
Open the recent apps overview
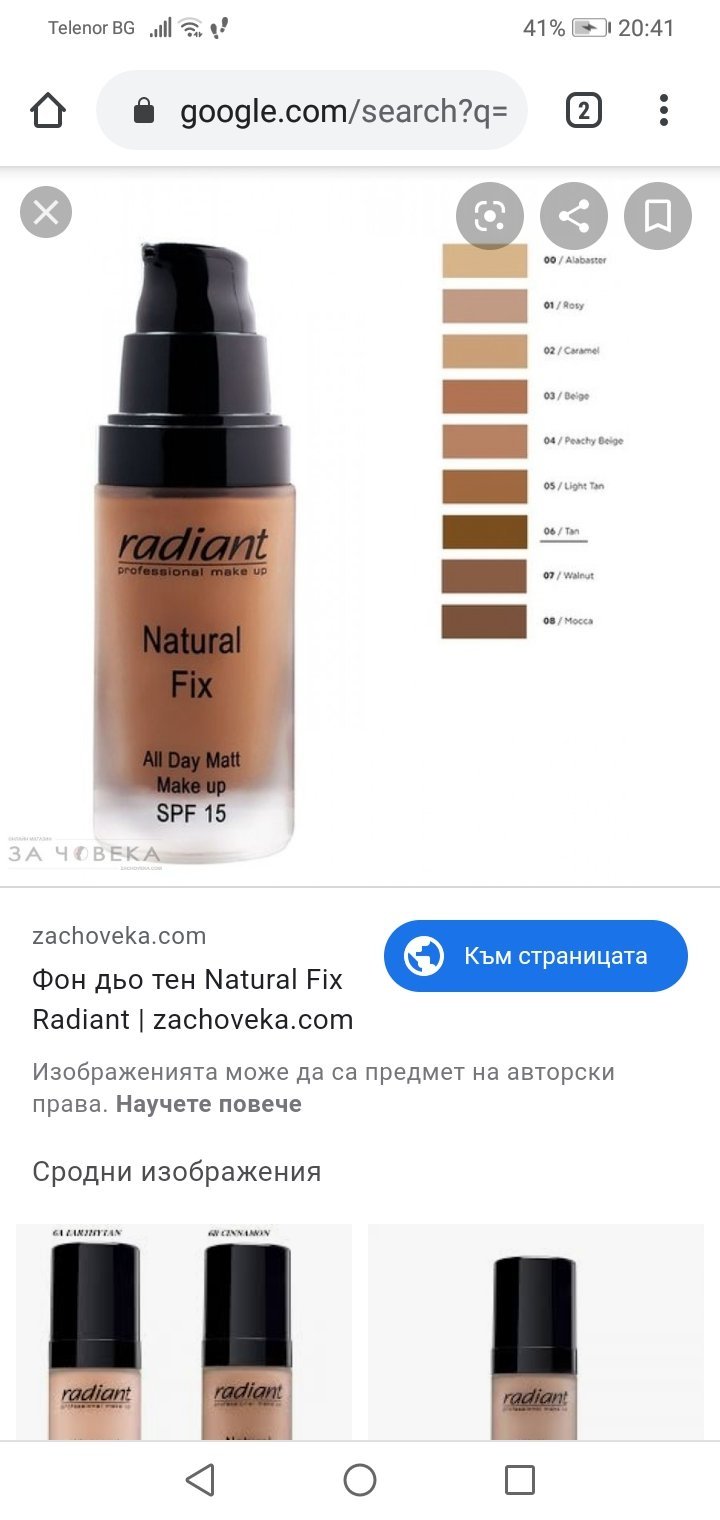point(520,1480)
